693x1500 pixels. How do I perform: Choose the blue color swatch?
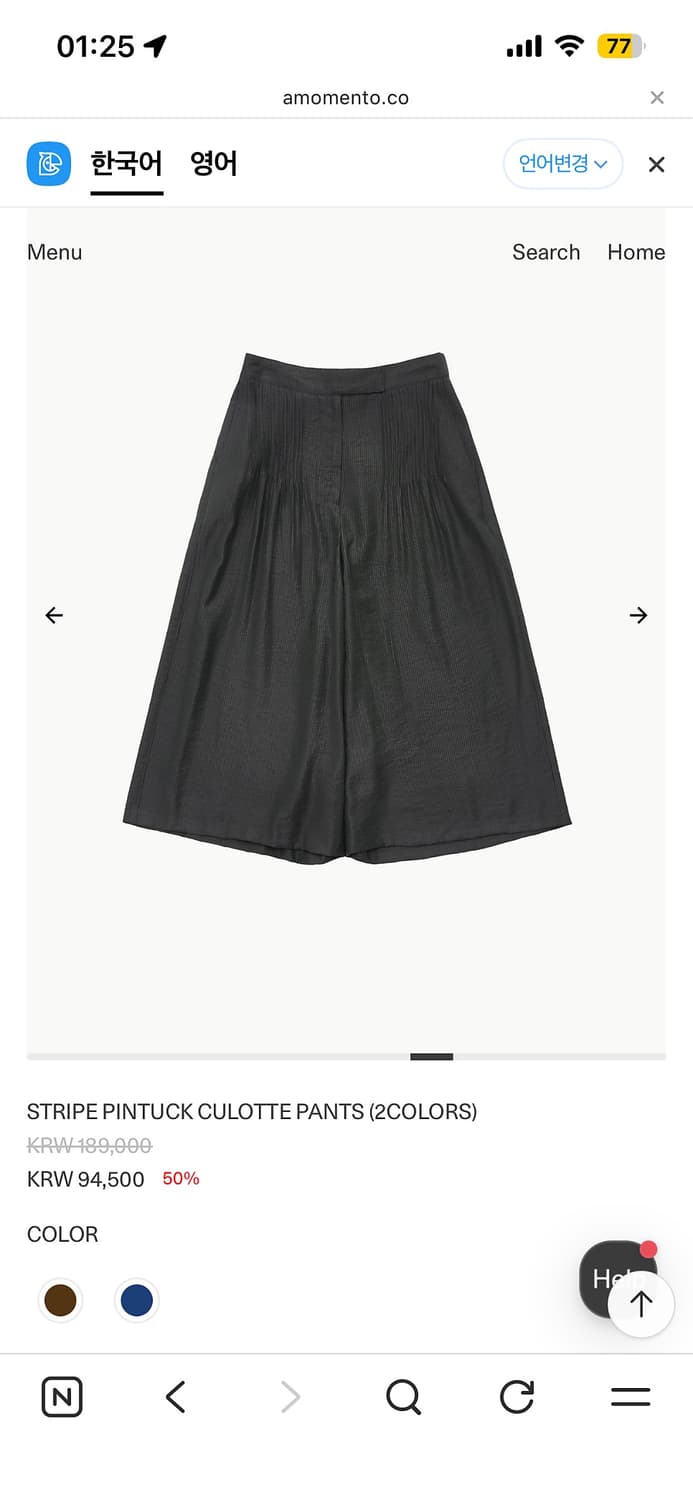pyautogui.click(x=137, y=1300)
